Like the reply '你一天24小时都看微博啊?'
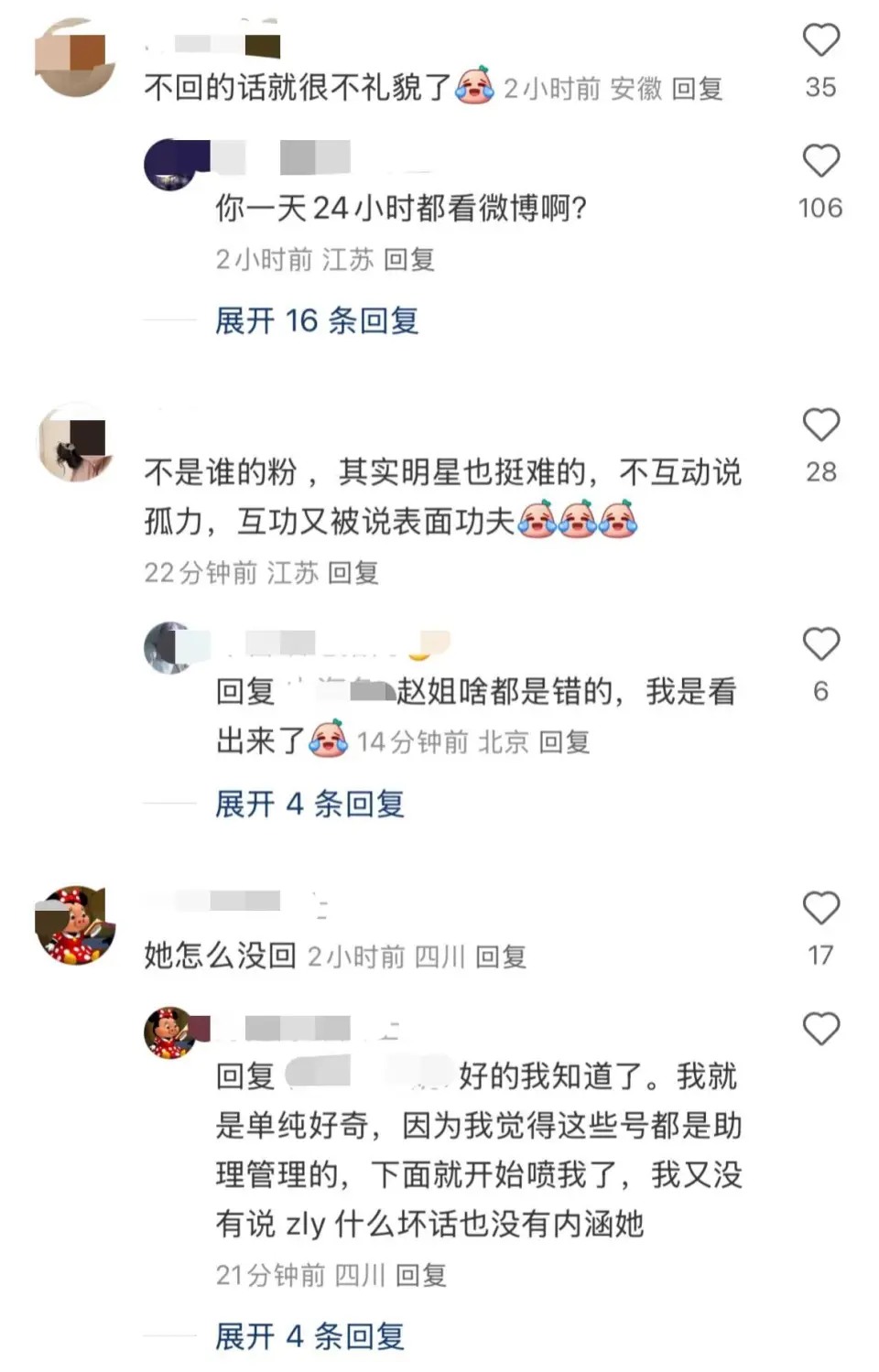 [820, 161]
